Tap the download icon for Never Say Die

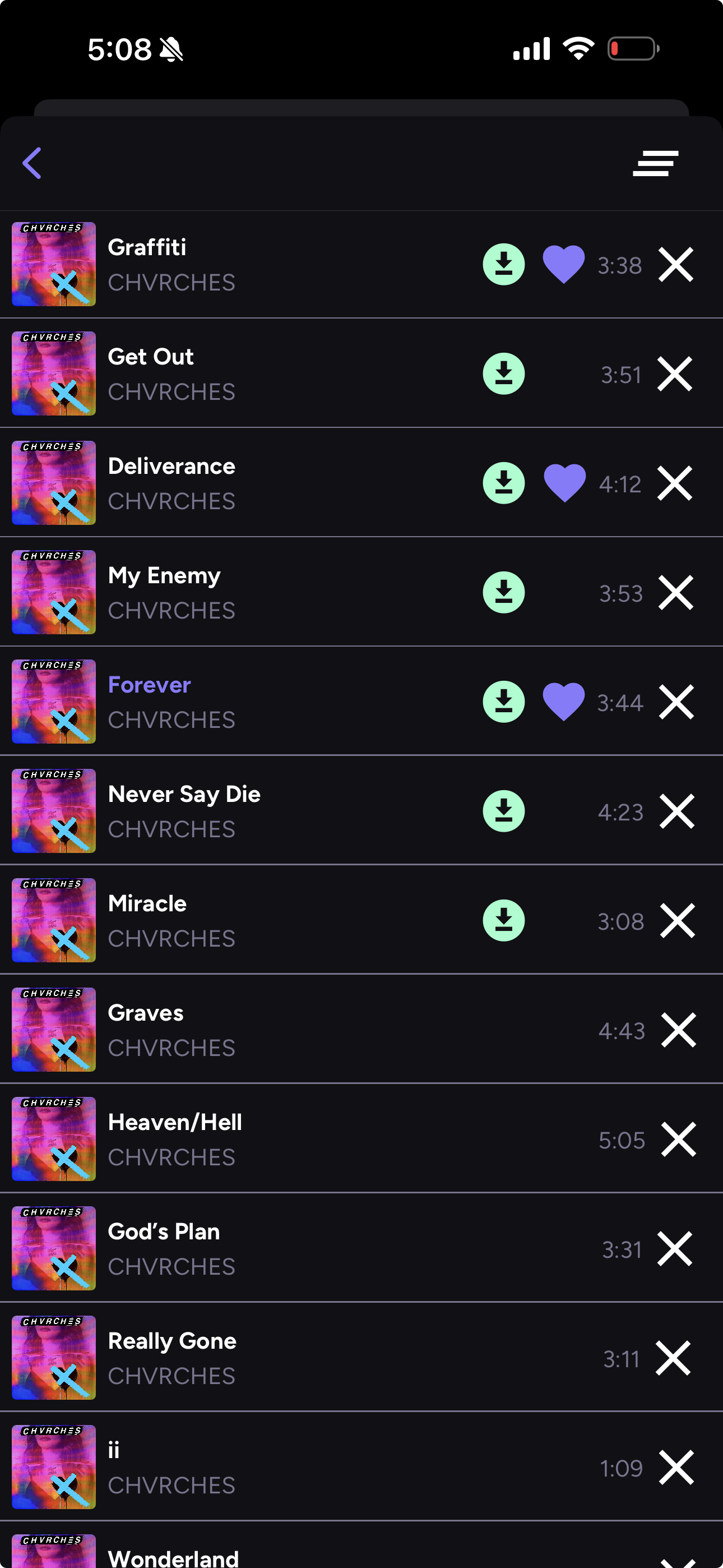click(x=503, y=811)
